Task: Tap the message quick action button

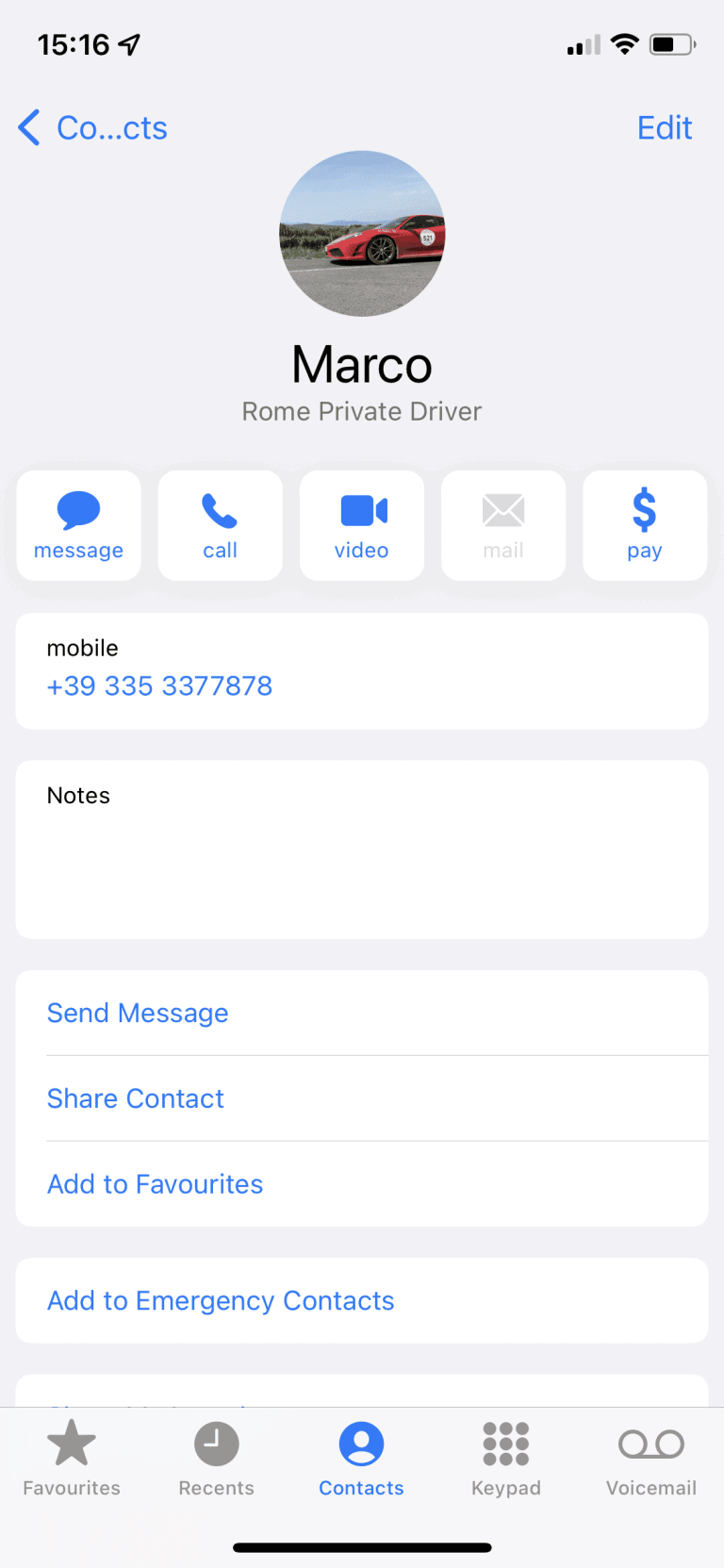Action: click(78, 525)
